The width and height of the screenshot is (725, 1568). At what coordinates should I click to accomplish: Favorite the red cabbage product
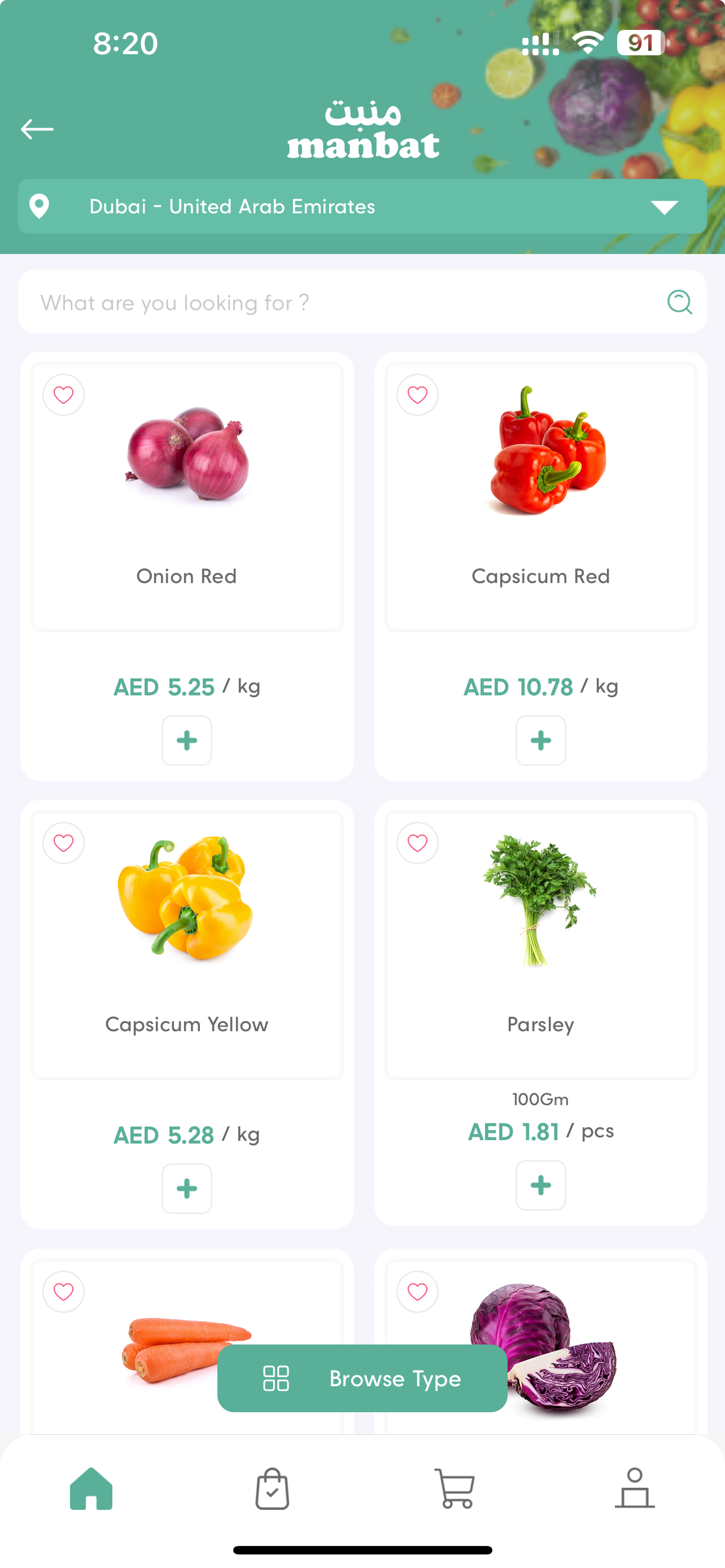[418, 1291]
